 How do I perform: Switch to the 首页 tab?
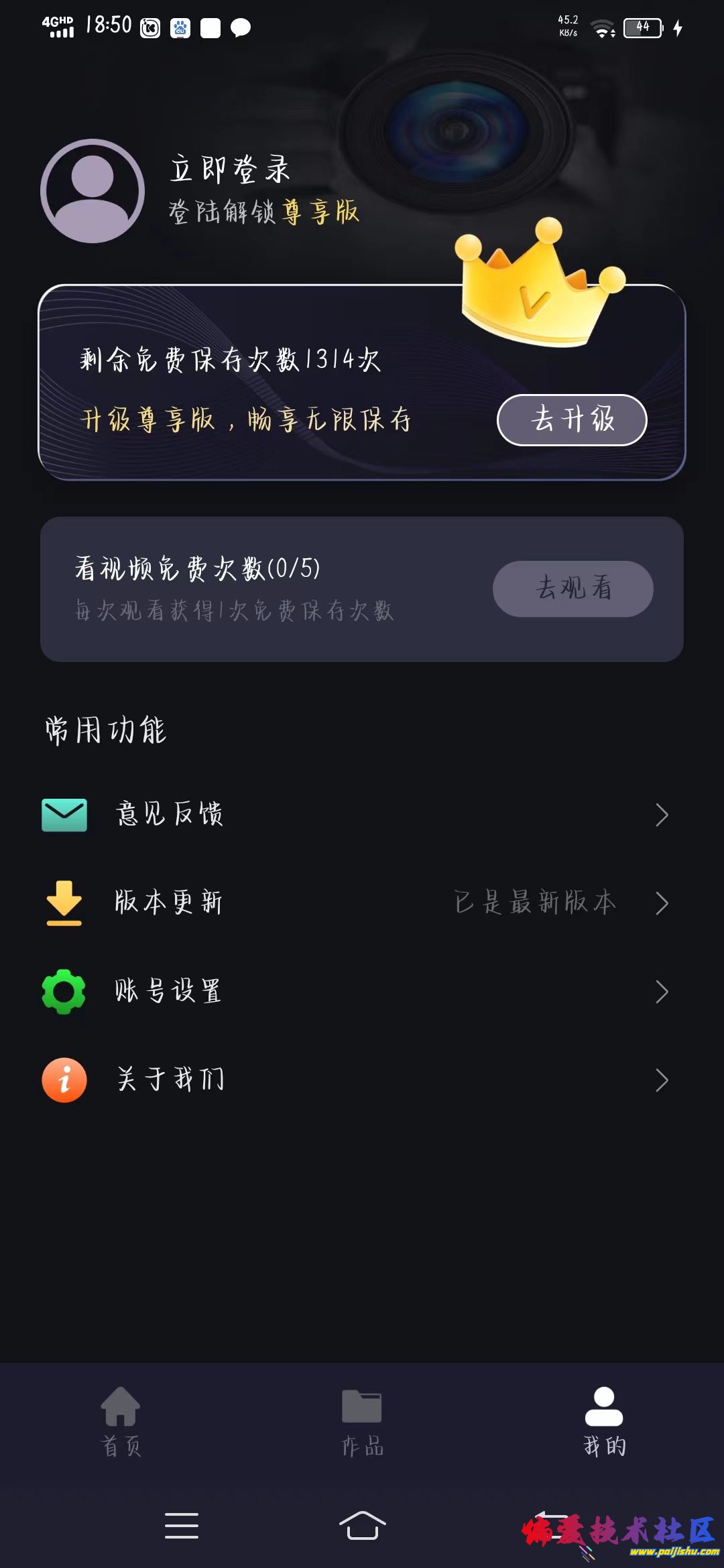[119, 1421]
